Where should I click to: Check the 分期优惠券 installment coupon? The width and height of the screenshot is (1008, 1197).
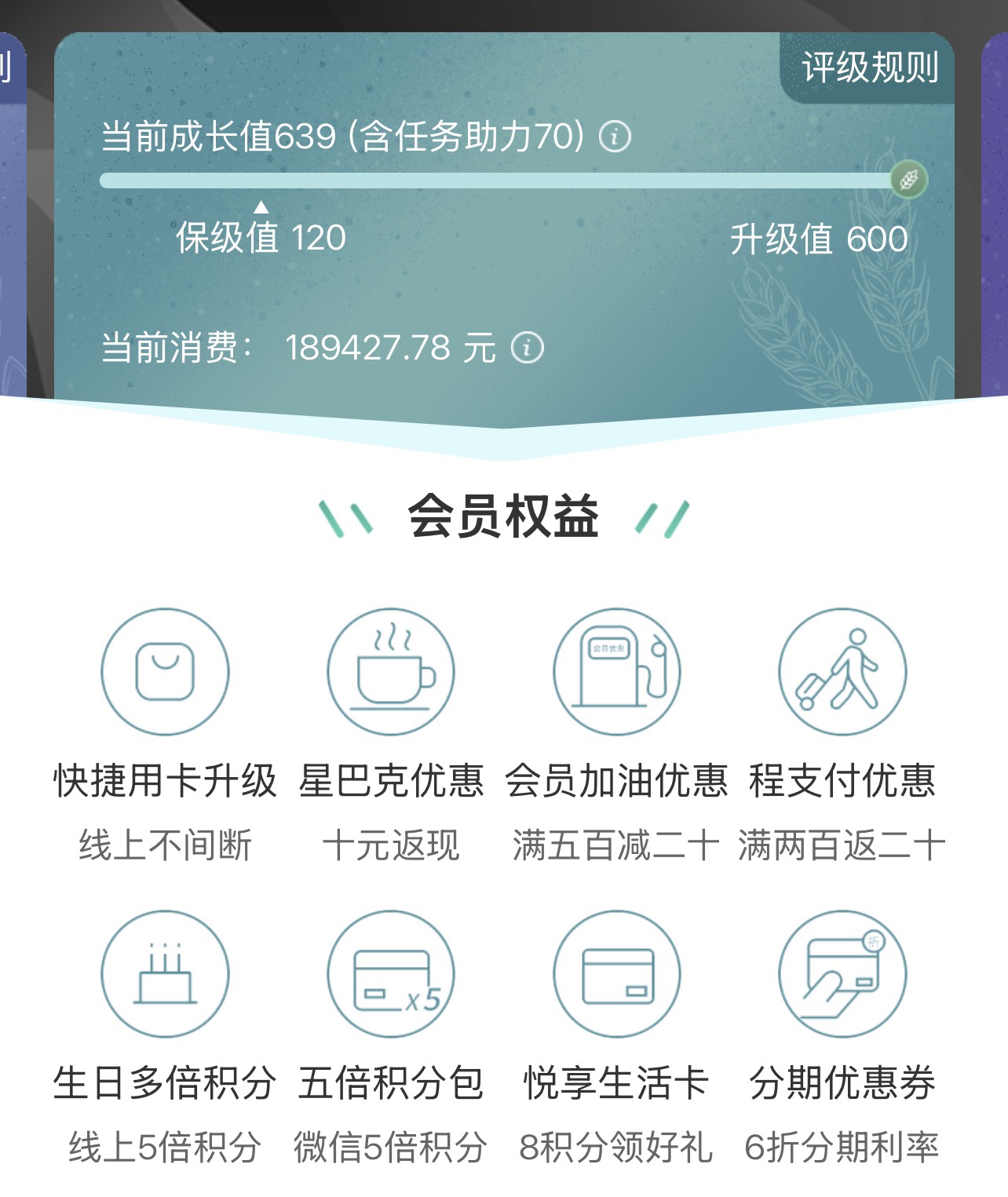[842, 974]
